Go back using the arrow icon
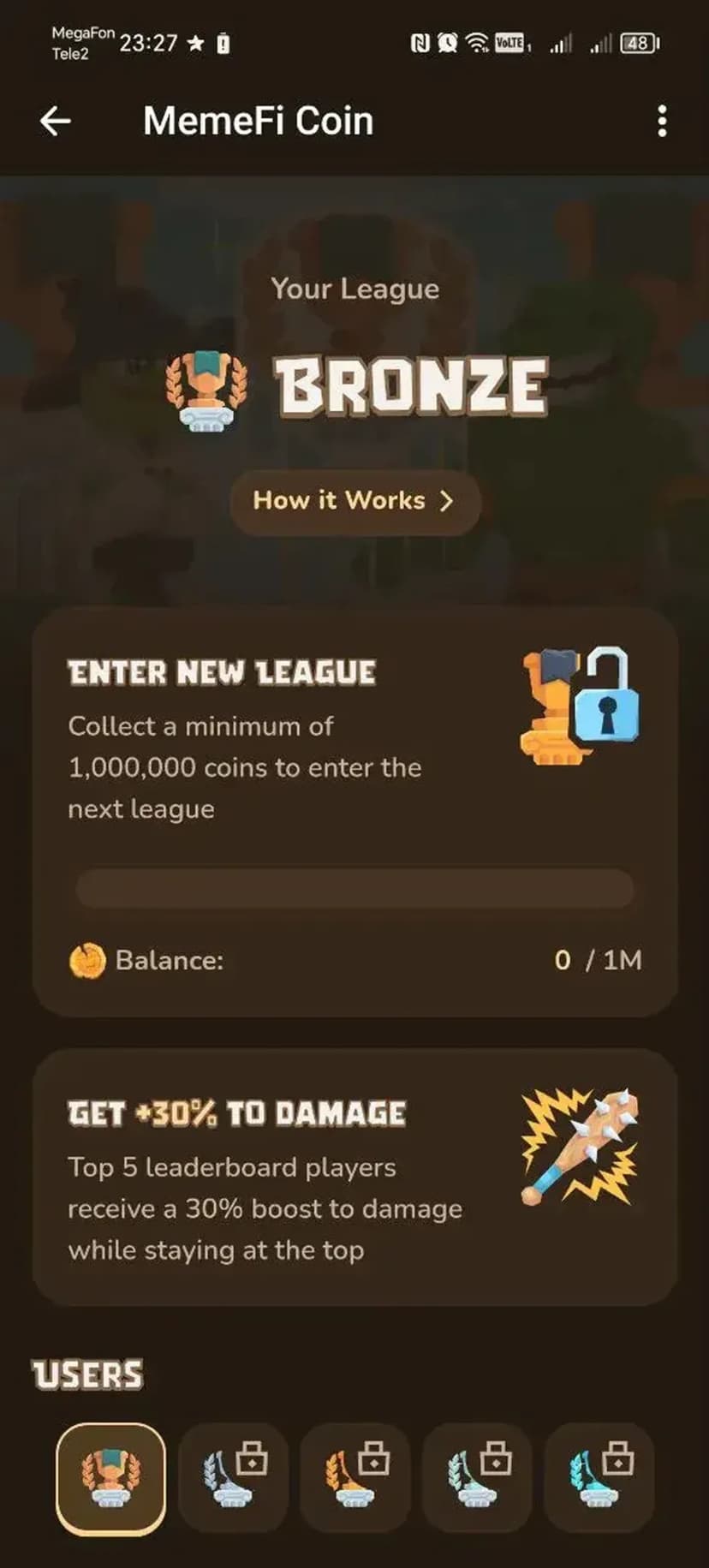Viewport: 709px width, 1568px height. pos(56,122)
